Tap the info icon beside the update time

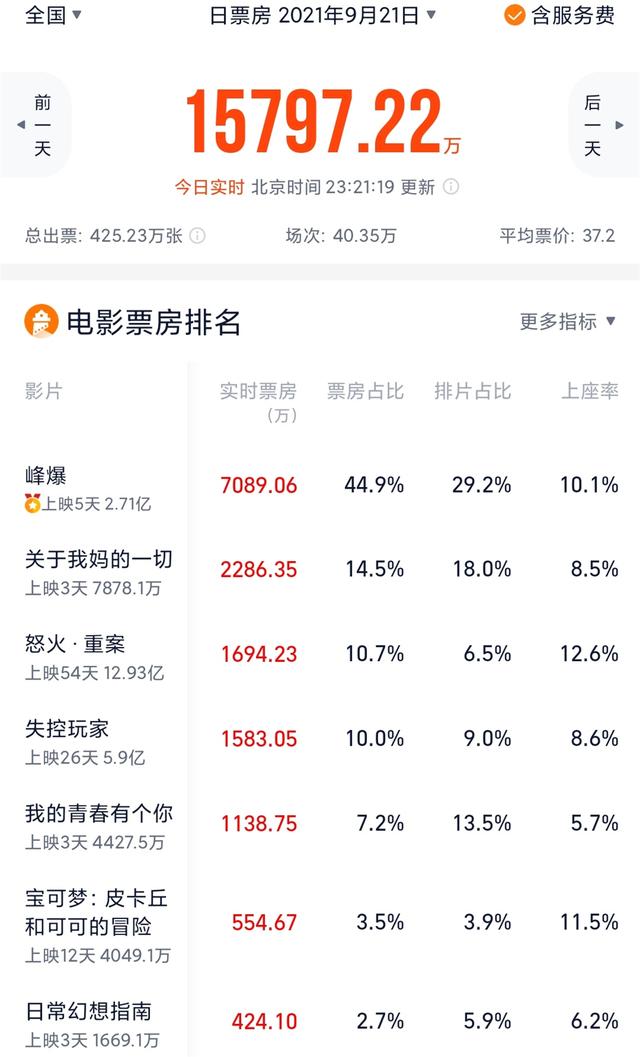click(450, 187)
